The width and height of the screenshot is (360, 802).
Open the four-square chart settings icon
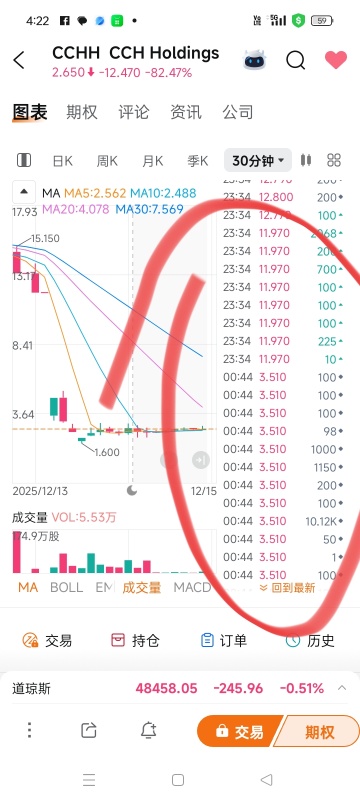tap(334, 161)
